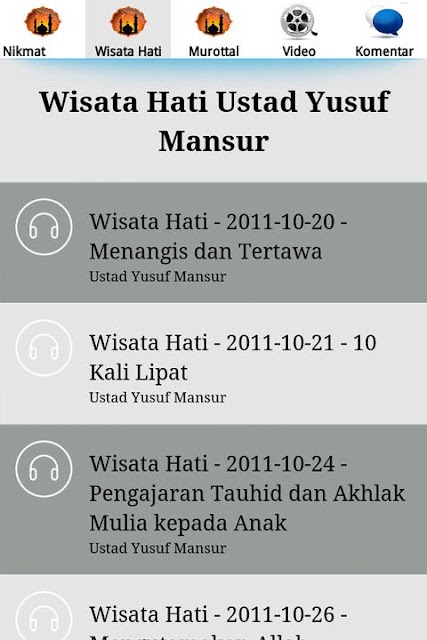Go to the Video tab

click(299, 29)
